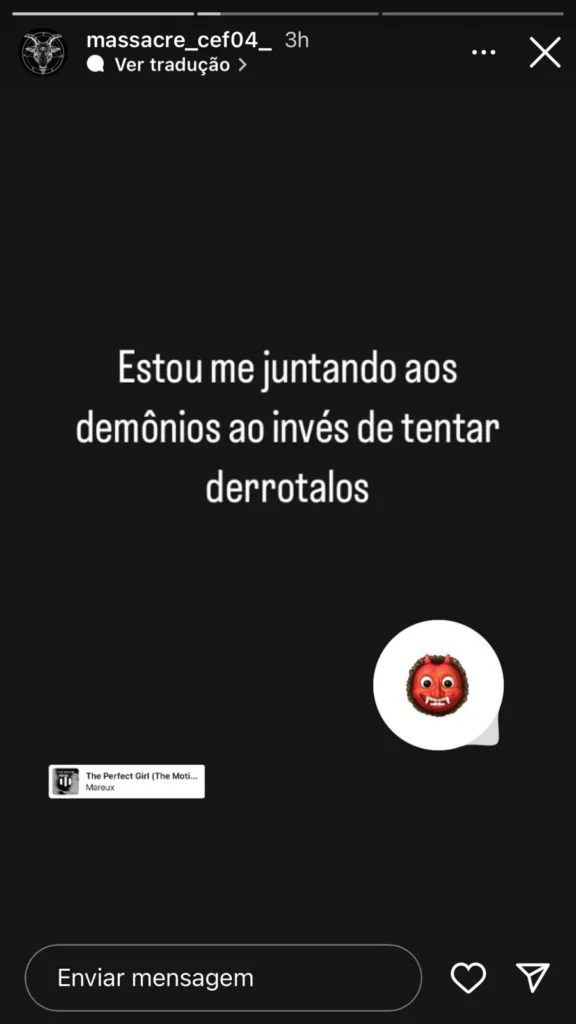Open The Perfect Girl music sticker
The height and width of the screenshot is (1024, 576).
point(127,781)
